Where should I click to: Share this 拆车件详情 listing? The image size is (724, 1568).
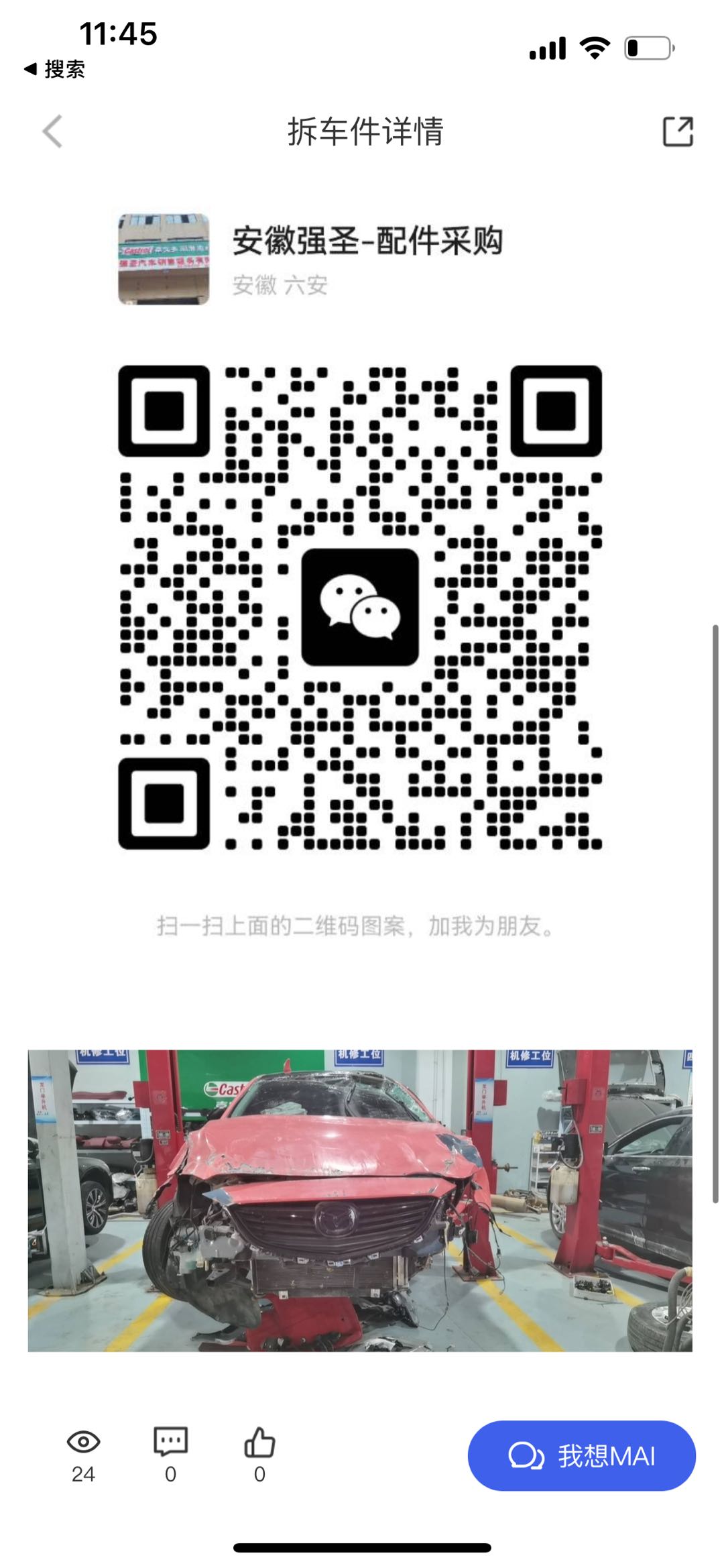(677, 131)
